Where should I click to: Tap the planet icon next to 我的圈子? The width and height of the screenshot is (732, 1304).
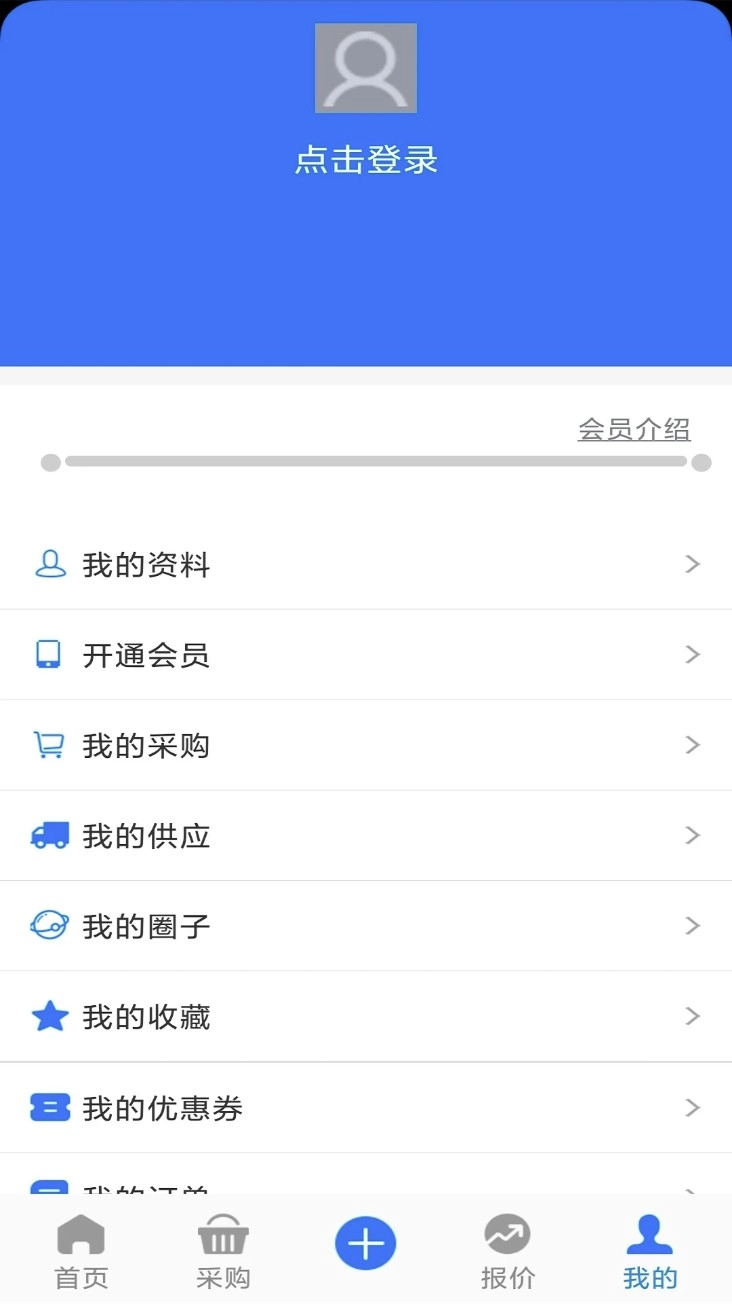point(51,926)
